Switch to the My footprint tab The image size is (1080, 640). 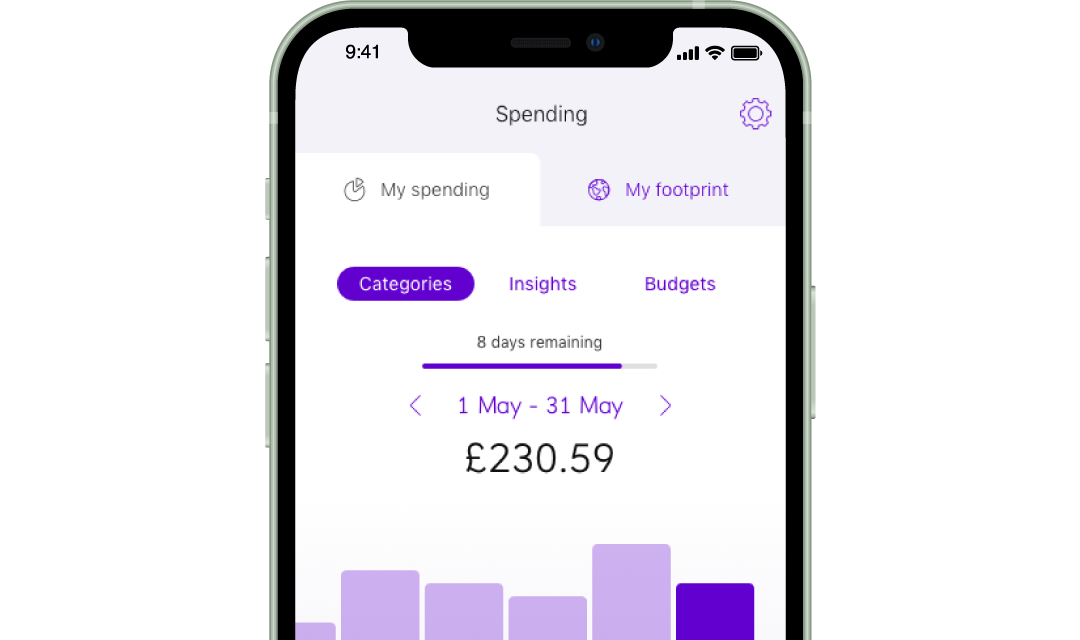tap(658, 190)
